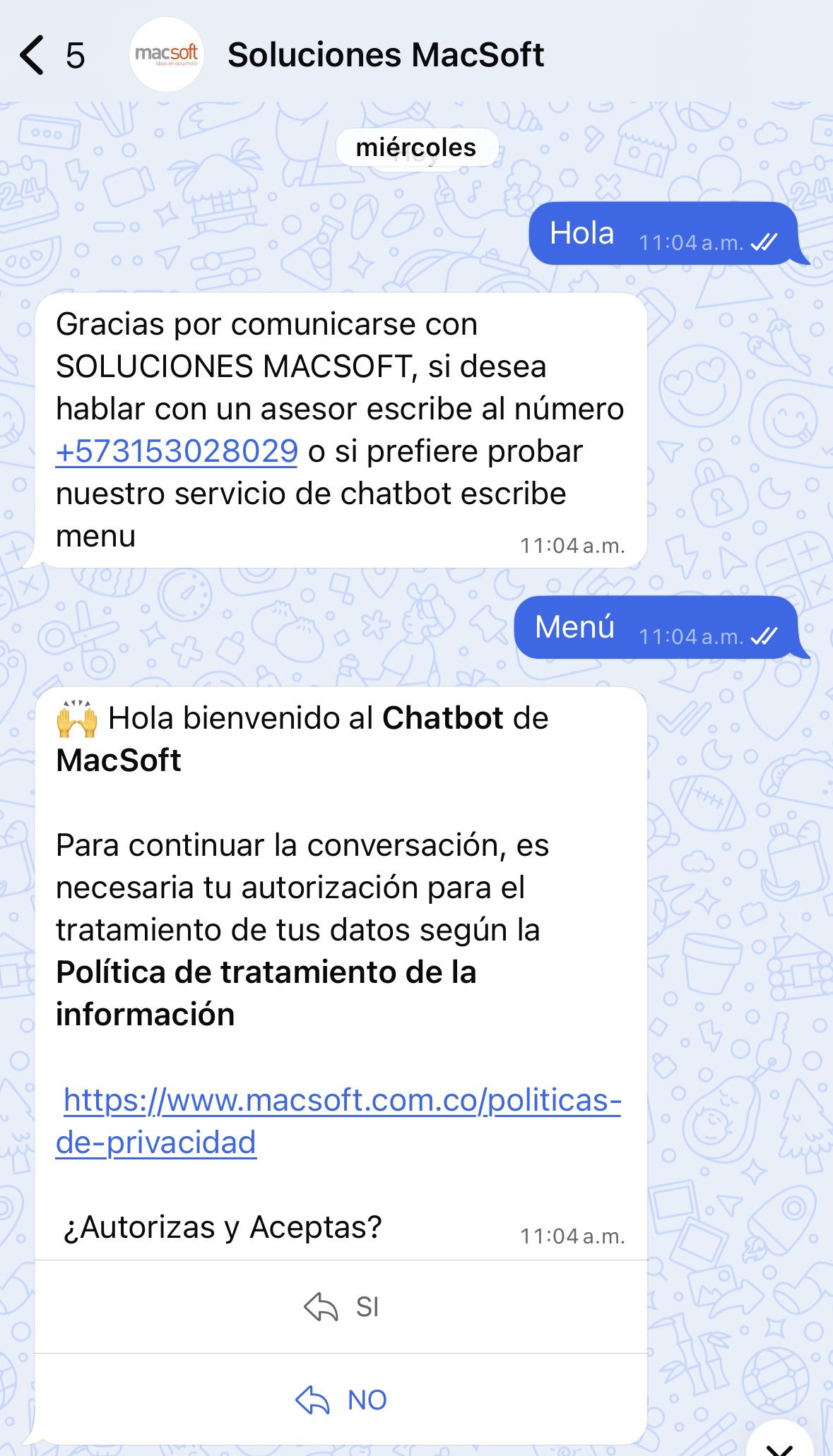Tap the phone number +573153028029
Image resolution: width=833 pixels, height=1456 pixels.
[x=177, y=451]
